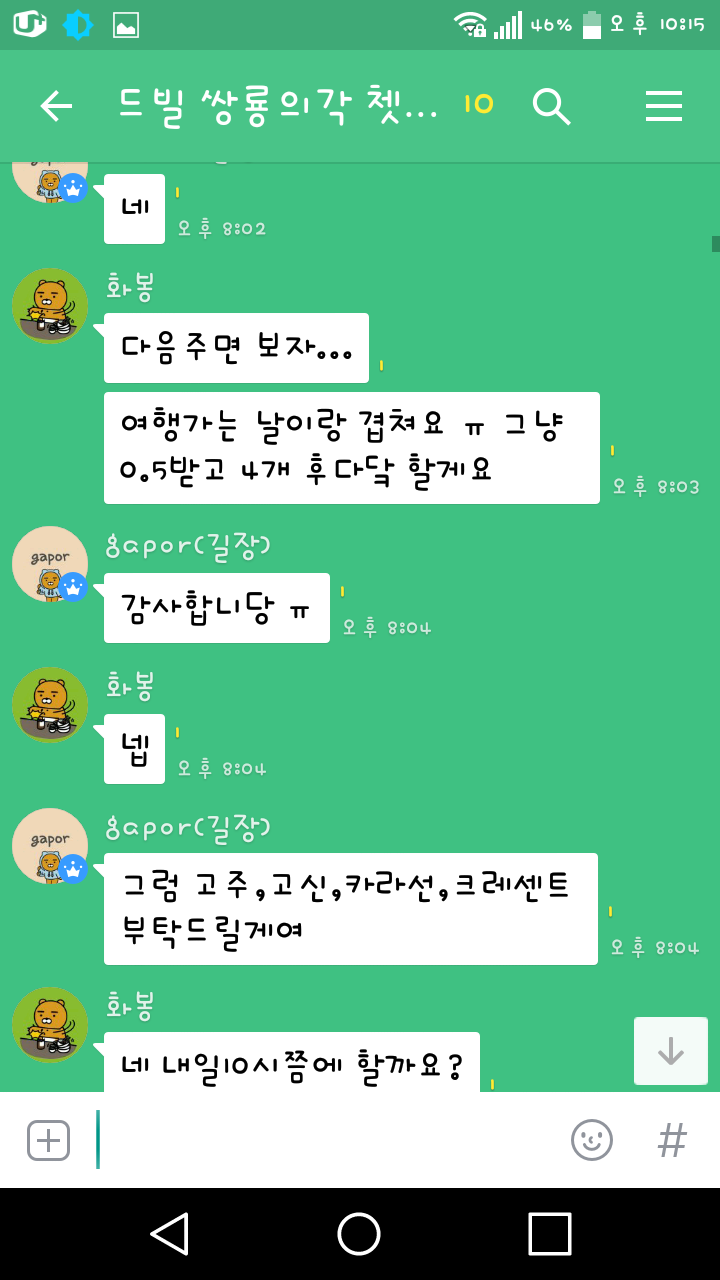
Task: Open the emoticon picker
Action: tap(591, 1140)
